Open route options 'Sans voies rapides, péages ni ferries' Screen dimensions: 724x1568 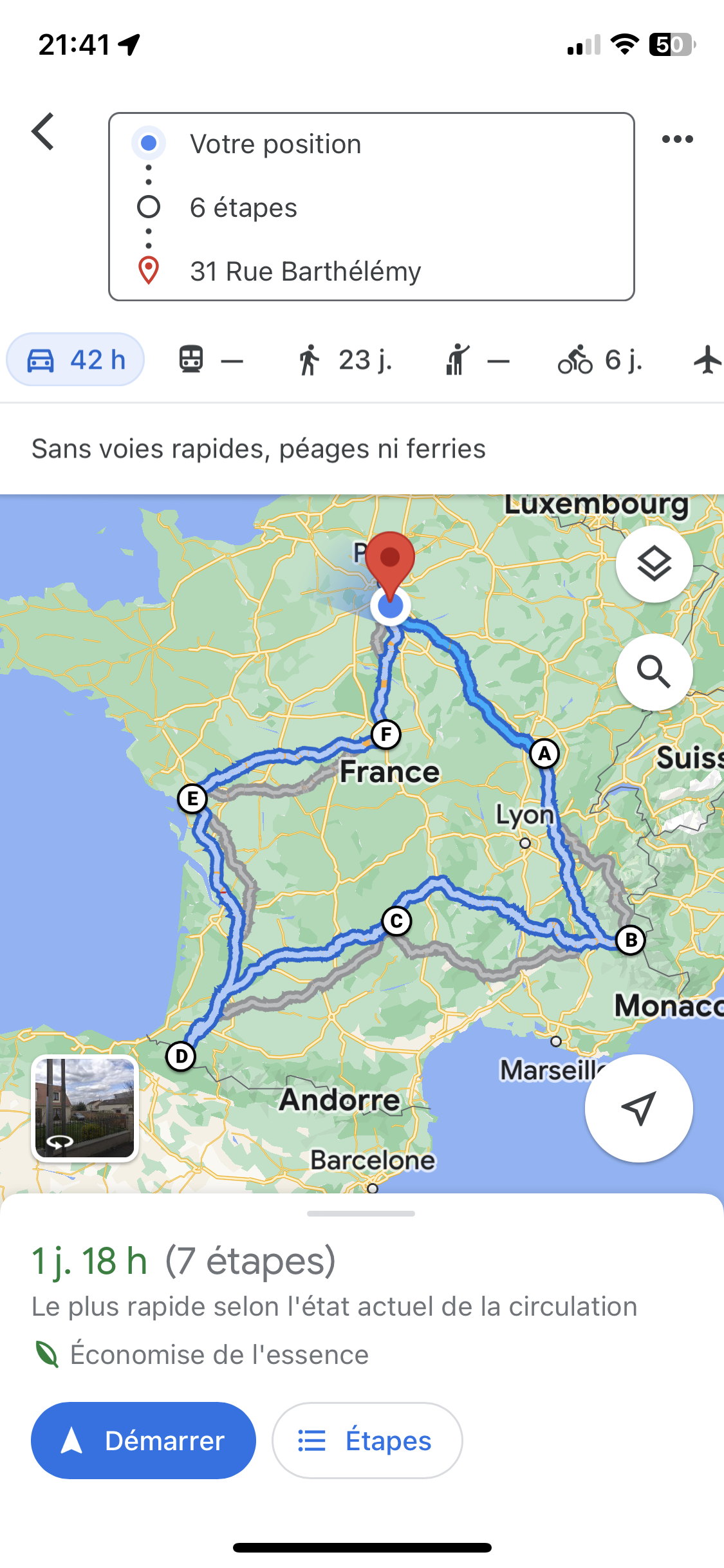259,449
